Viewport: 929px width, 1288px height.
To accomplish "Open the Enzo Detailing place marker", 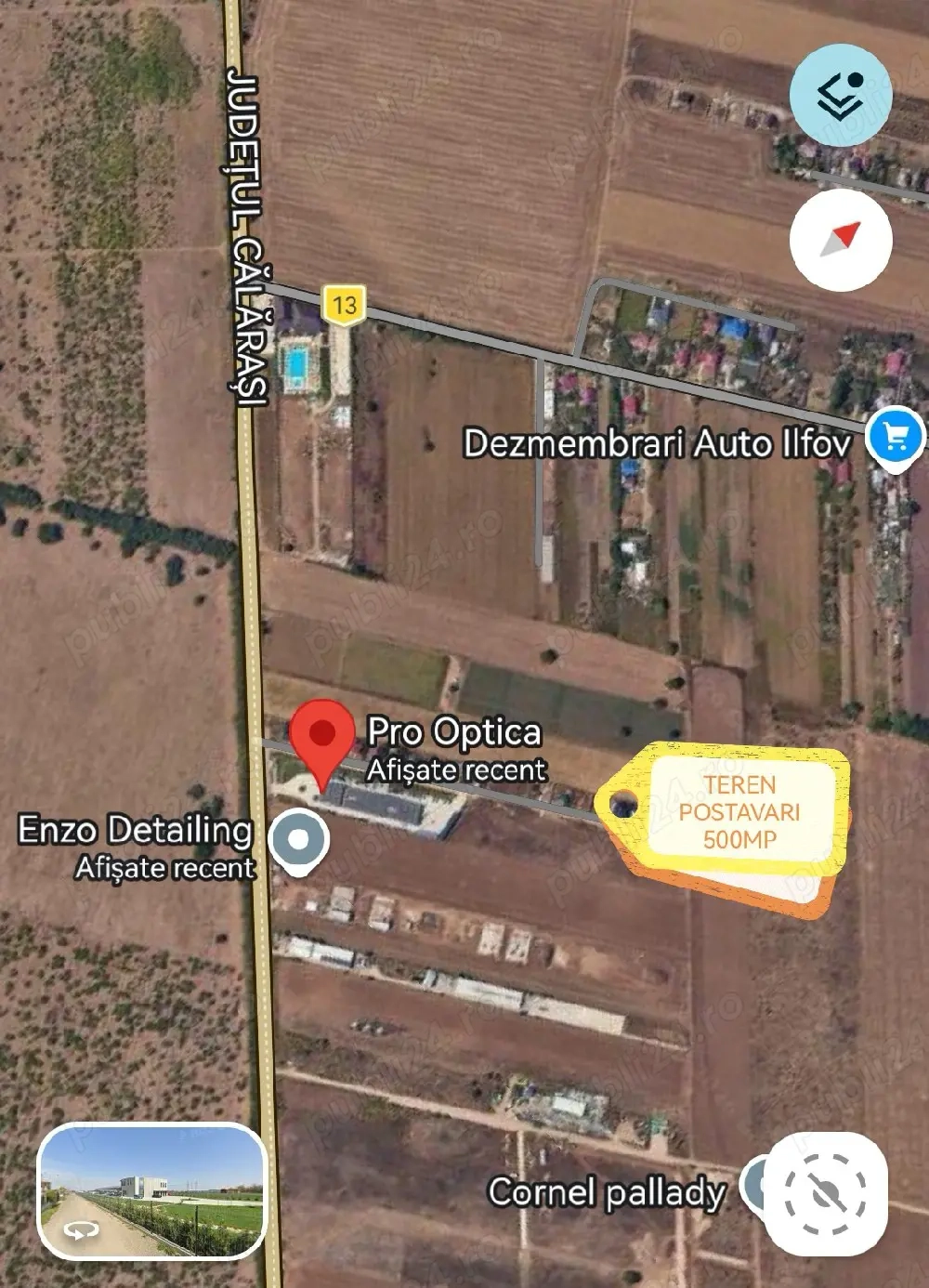I will pyautogui.click(x=298, y=839).
